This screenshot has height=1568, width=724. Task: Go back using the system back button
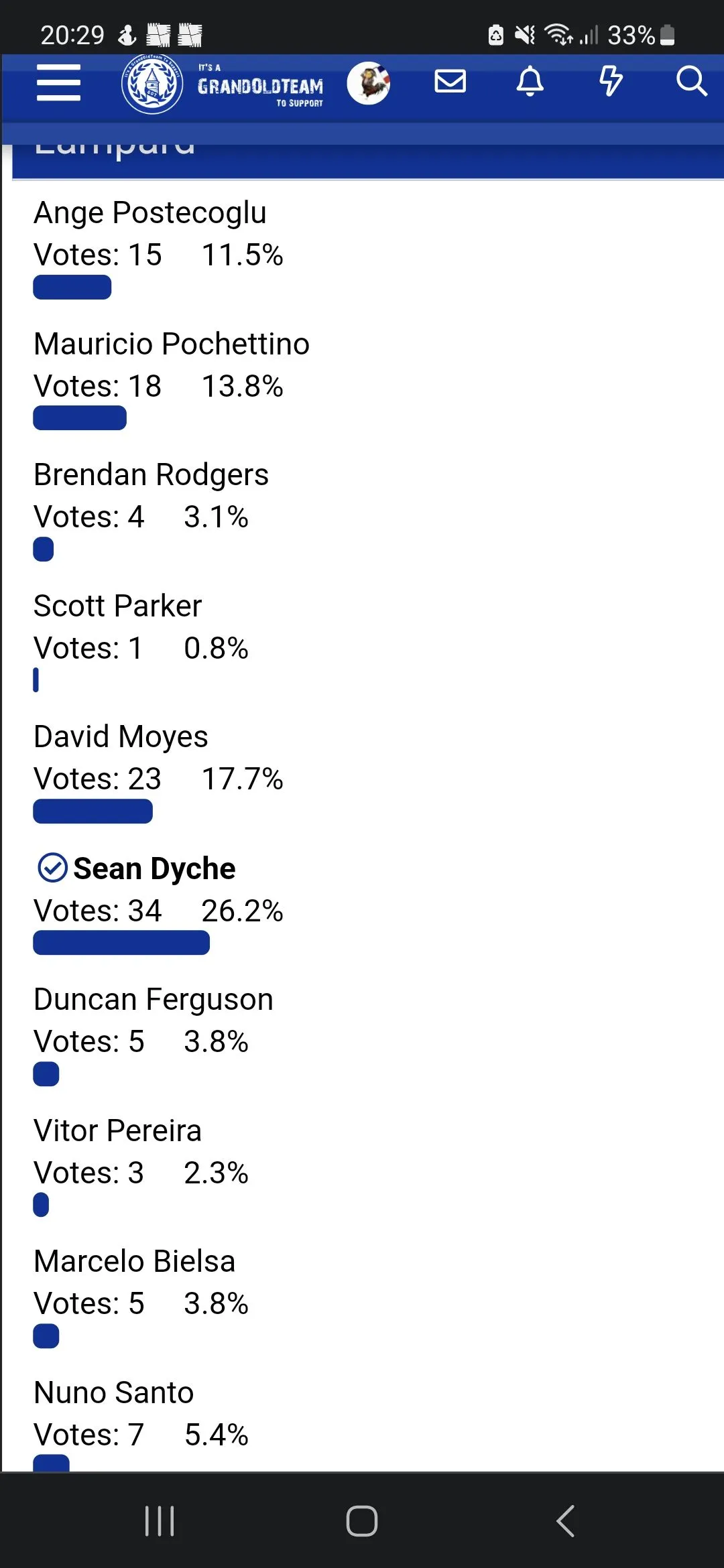click(x=565, y=1521)
